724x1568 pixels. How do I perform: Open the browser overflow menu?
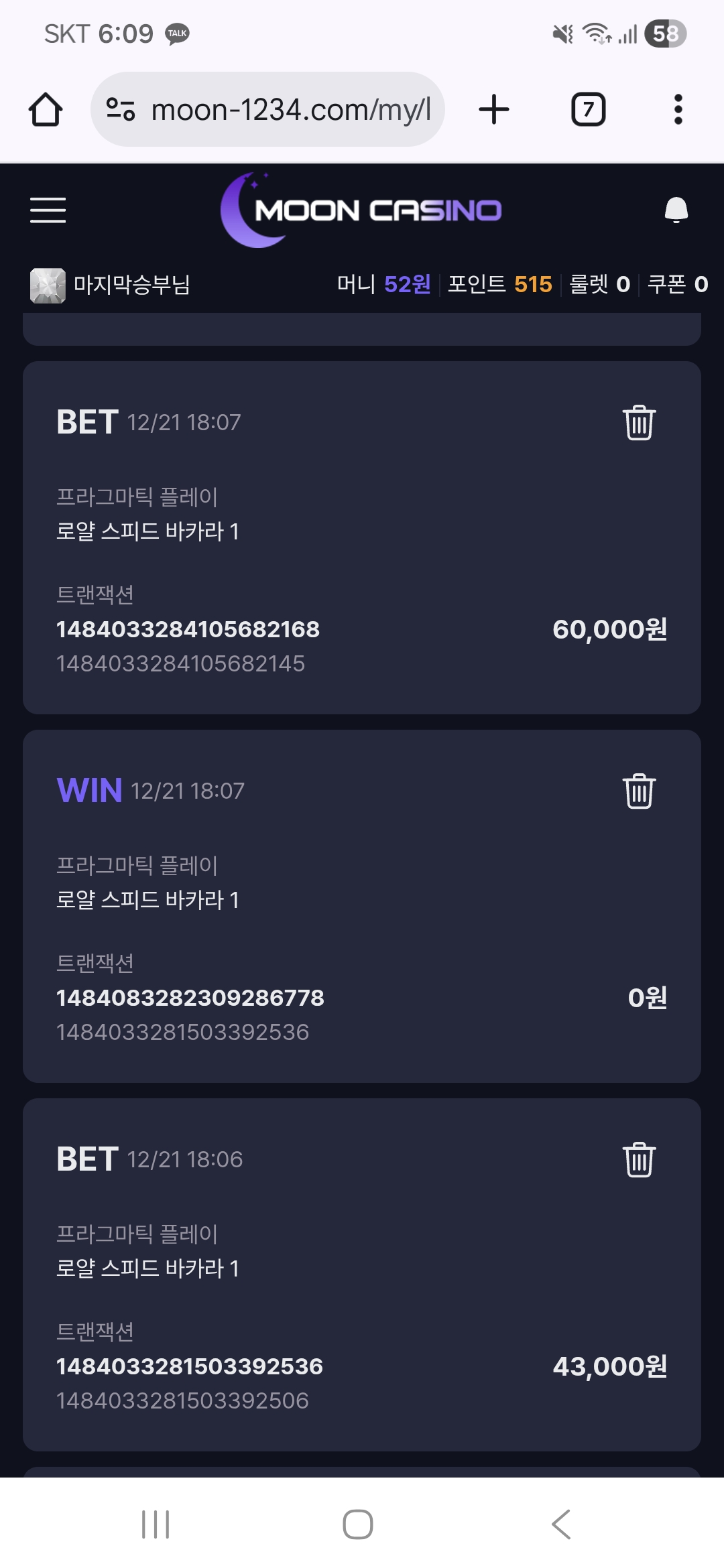pyautogui.click(x=678, y=110)
